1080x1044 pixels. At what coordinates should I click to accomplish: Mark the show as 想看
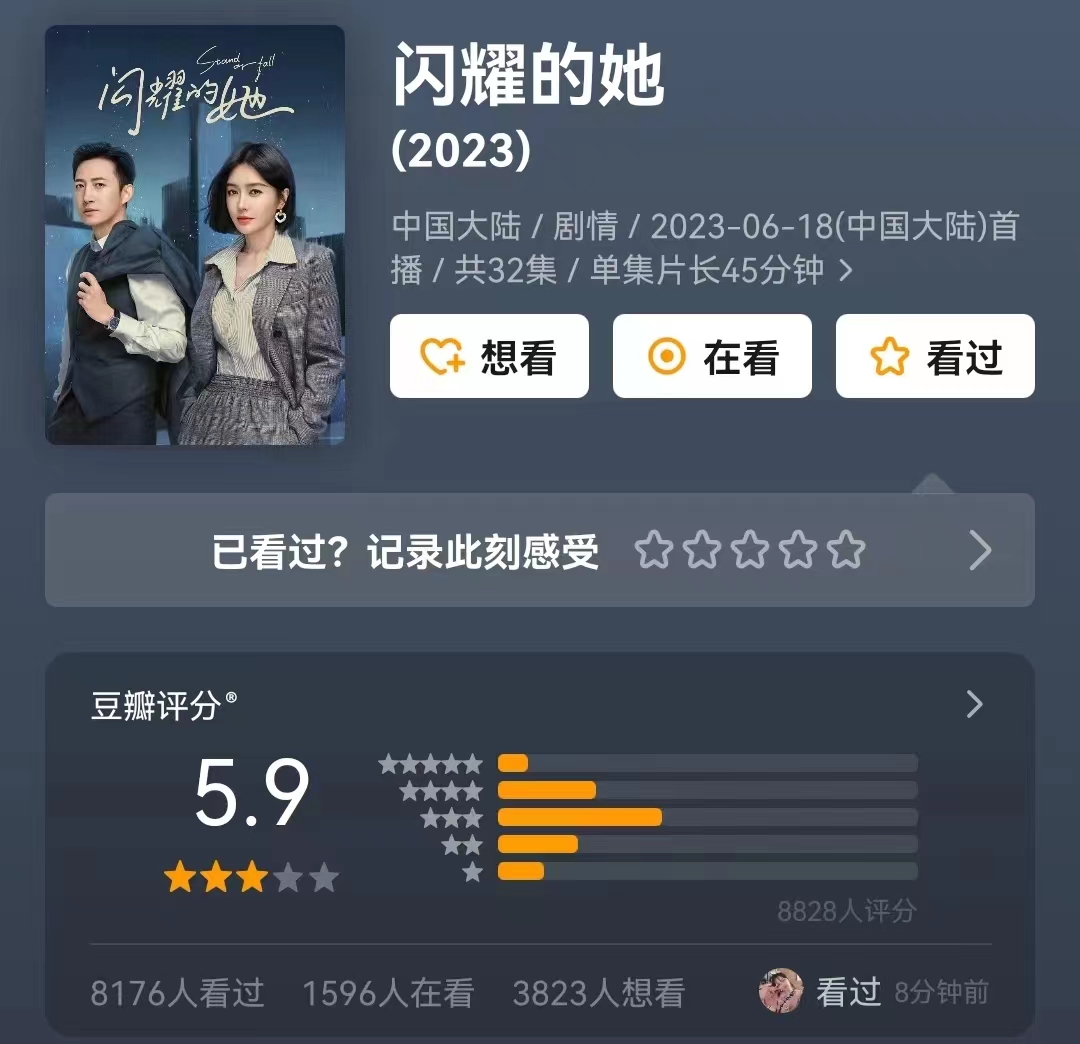[489, 357]
